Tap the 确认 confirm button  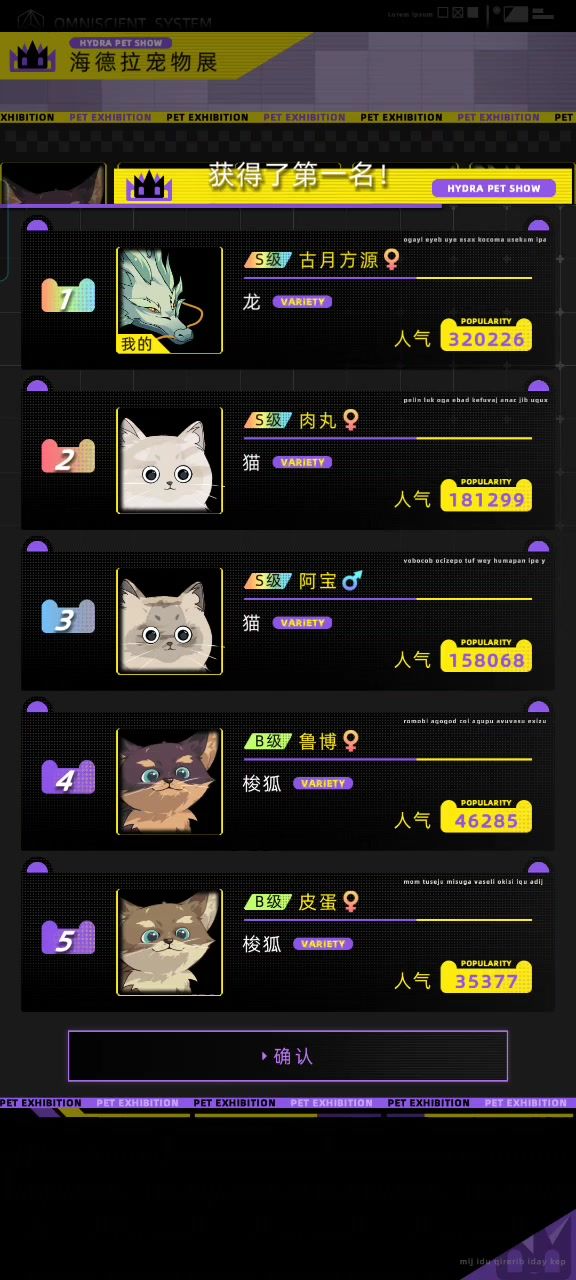click(x=288, y=1056)
